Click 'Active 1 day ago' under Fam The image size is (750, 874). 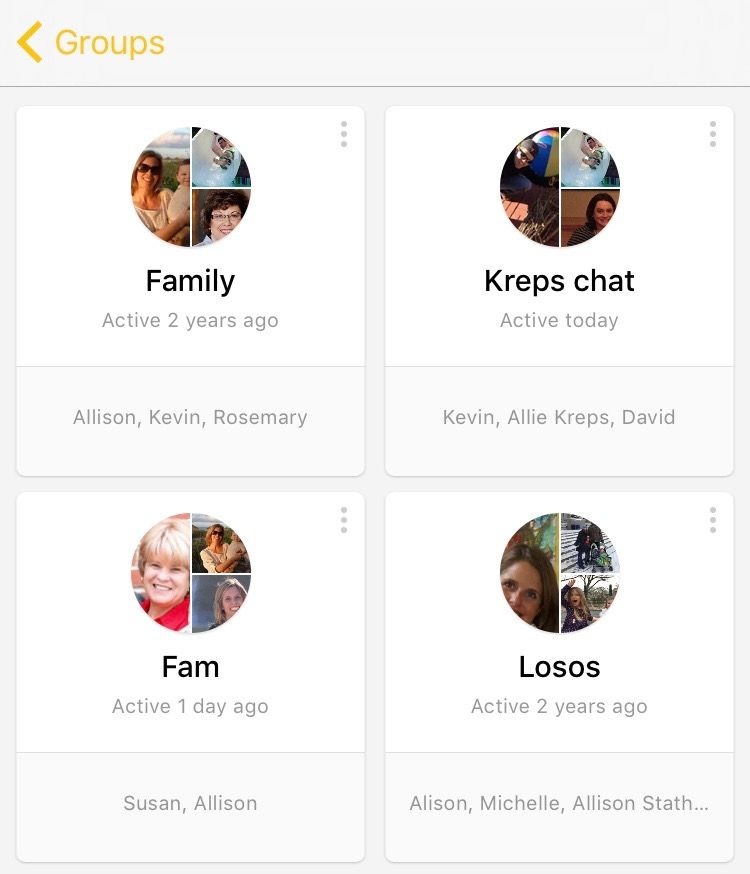(x=190, y=707)
